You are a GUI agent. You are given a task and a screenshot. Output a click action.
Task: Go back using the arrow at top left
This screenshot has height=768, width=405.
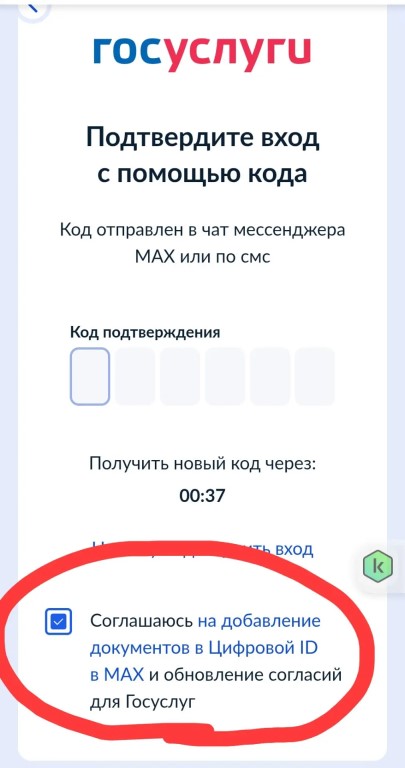[34, 7]
